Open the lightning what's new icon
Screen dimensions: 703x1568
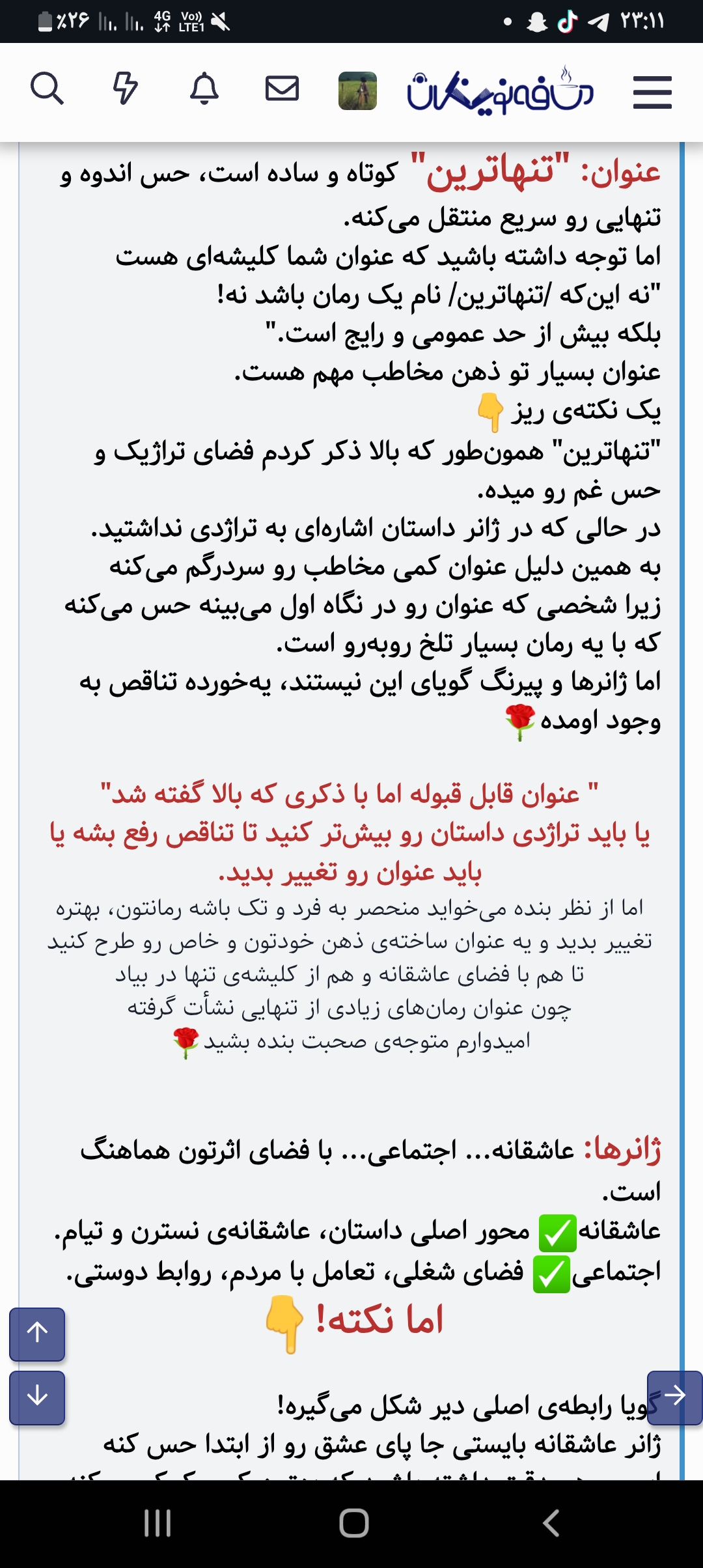point(125,89)
